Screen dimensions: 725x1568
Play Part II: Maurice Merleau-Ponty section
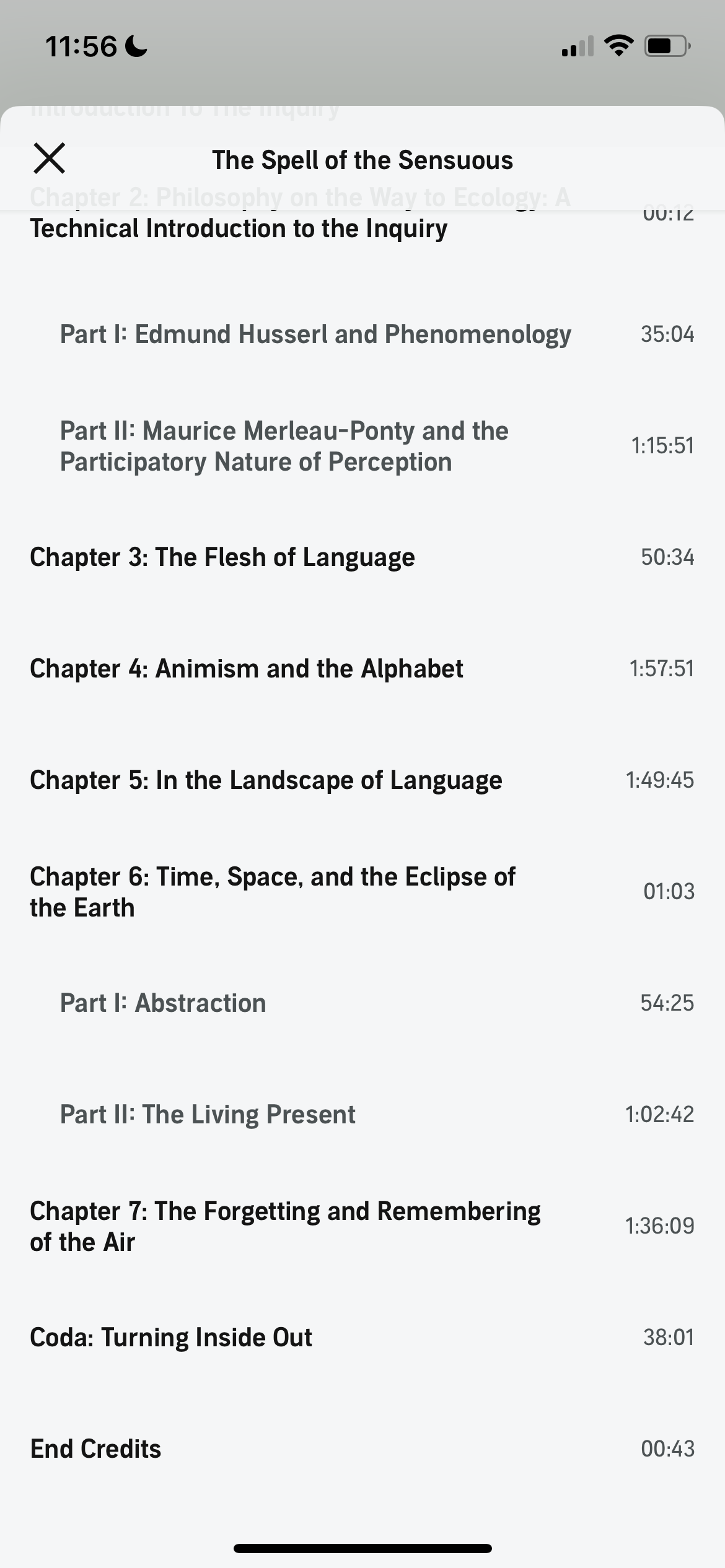click(284, 446)
